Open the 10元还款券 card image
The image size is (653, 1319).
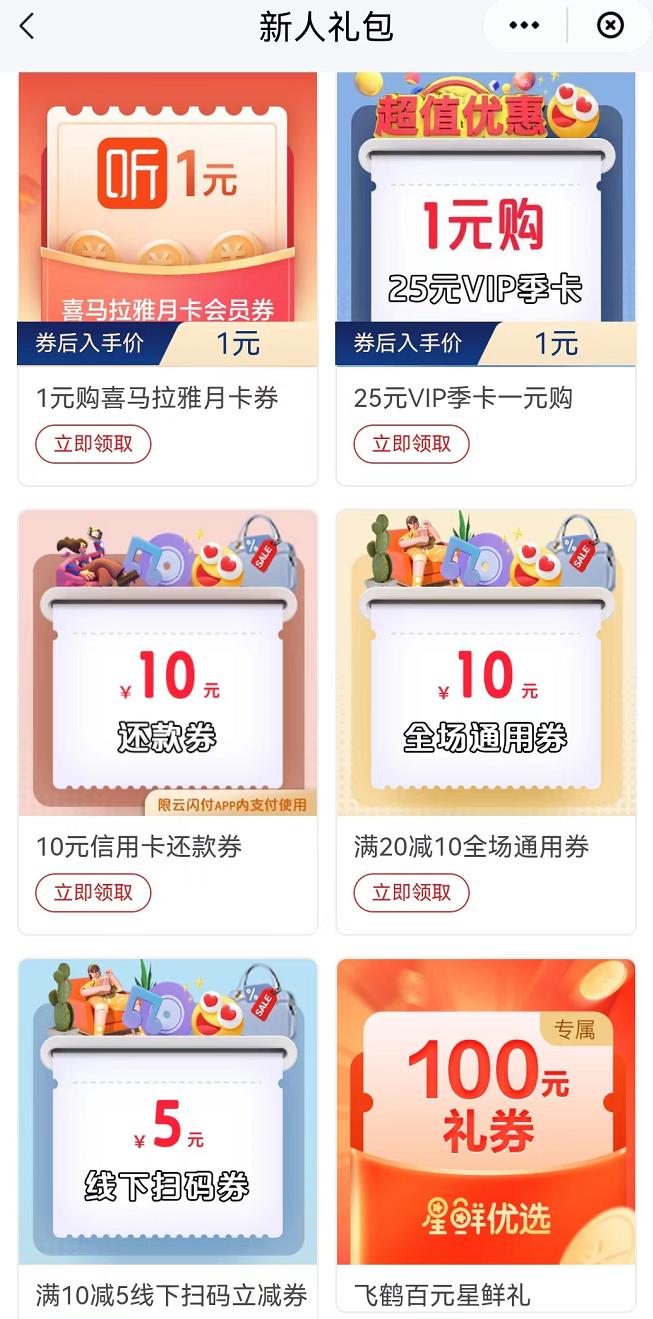click(167, 663)
